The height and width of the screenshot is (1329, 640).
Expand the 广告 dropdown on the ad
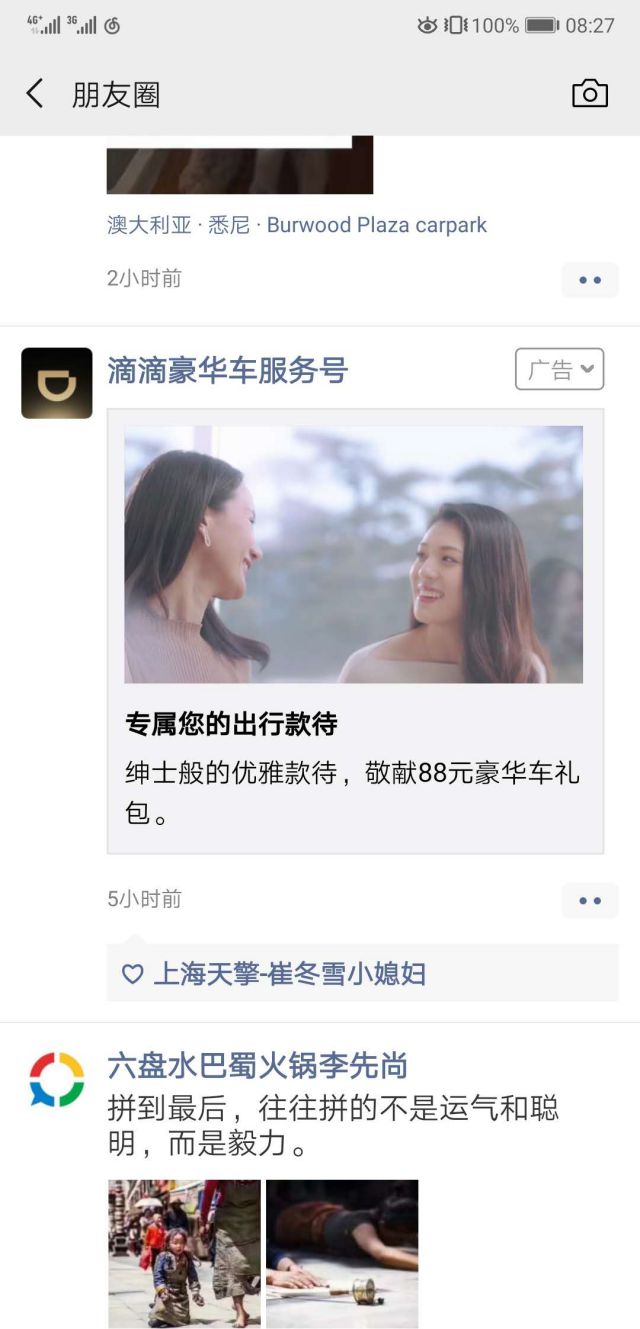point(560,370)
